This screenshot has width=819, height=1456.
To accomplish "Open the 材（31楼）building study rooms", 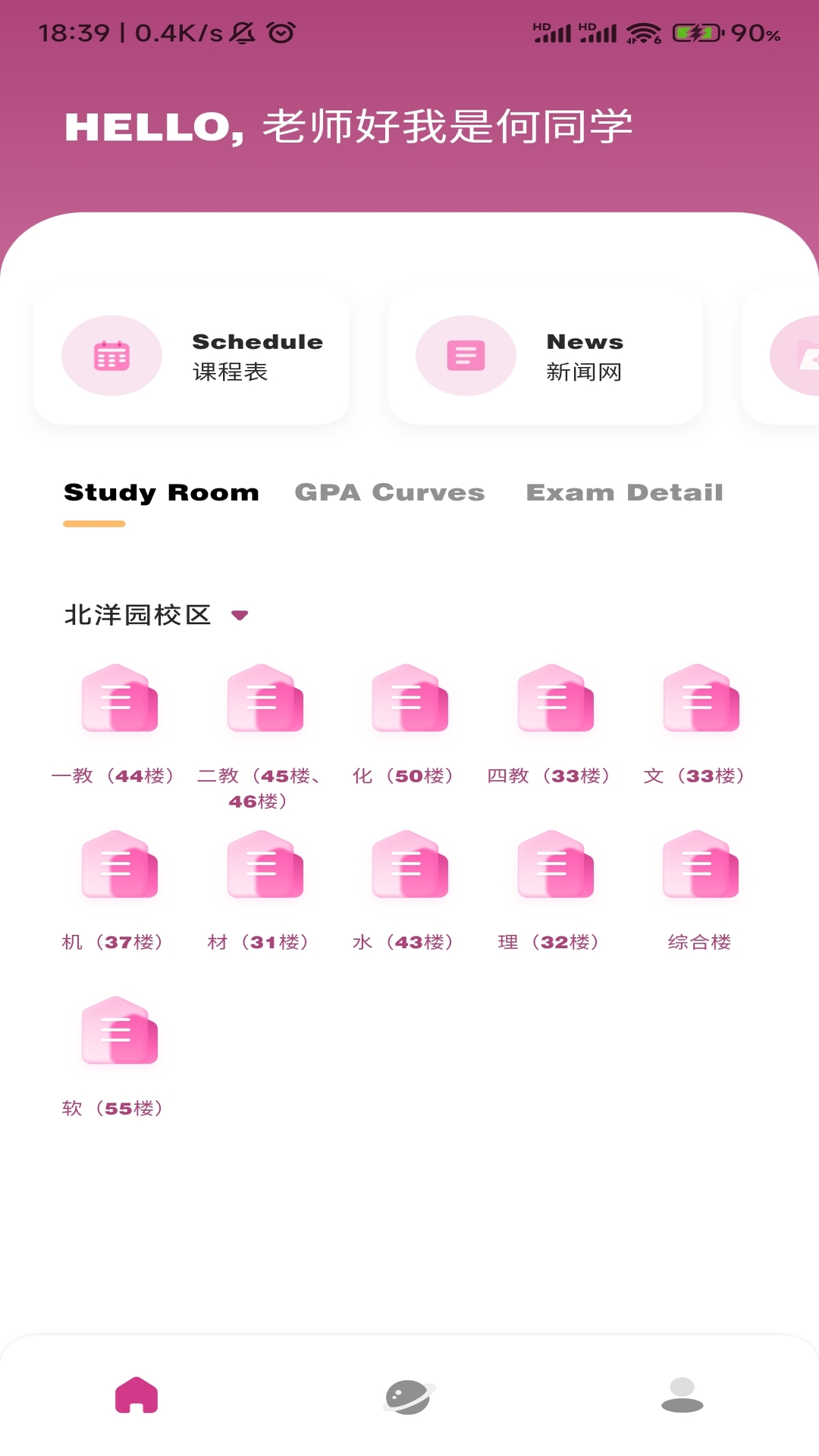I will click(265, 866).
